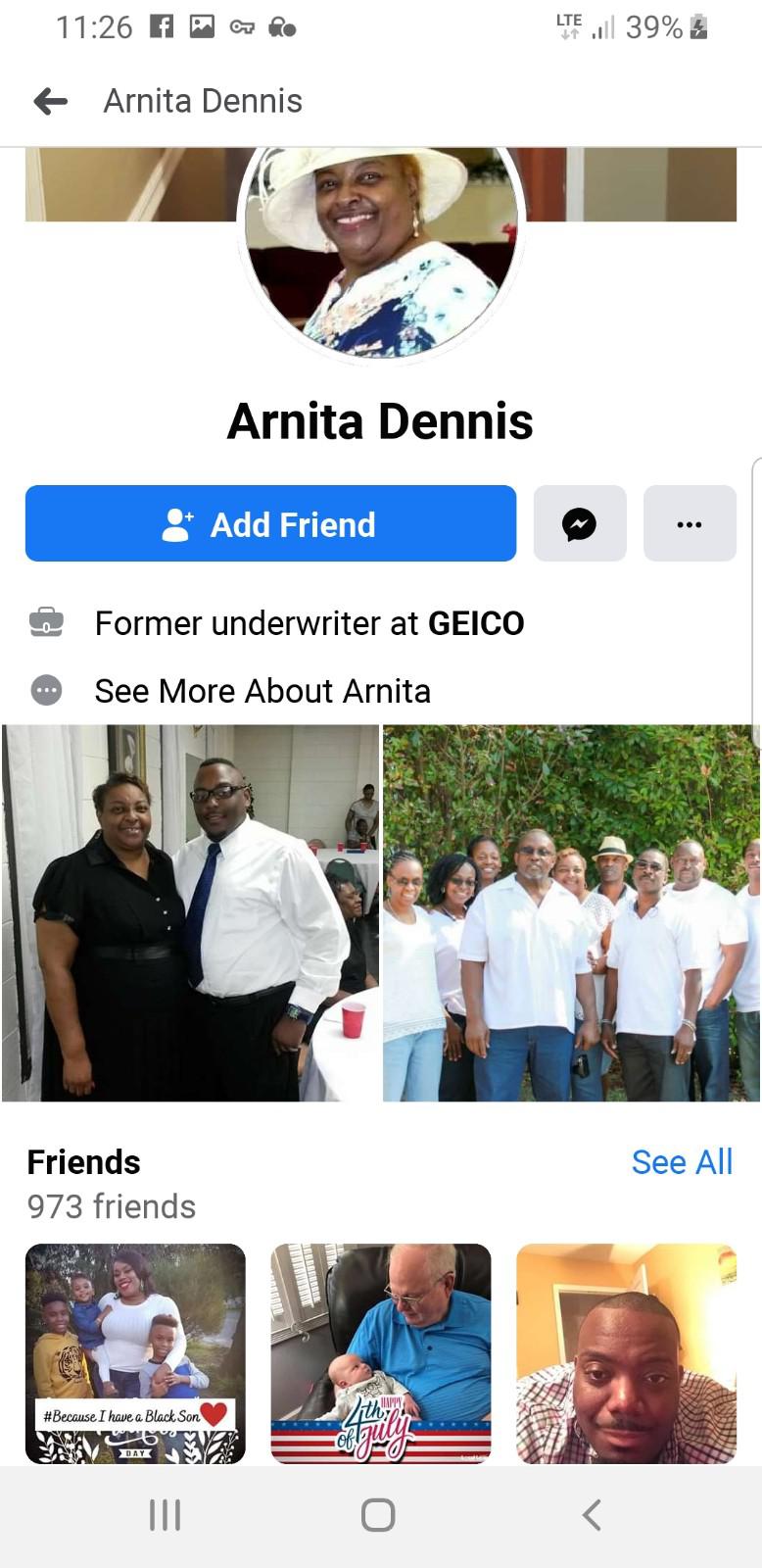Viewport: 762px width, 1568px height.
Task: Open See More About Arnita
Action: point(262,691)
